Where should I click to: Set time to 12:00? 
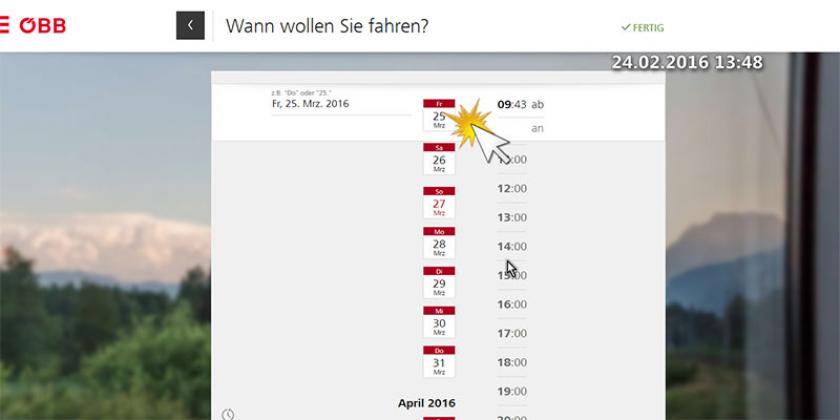[x=512, y=188]
